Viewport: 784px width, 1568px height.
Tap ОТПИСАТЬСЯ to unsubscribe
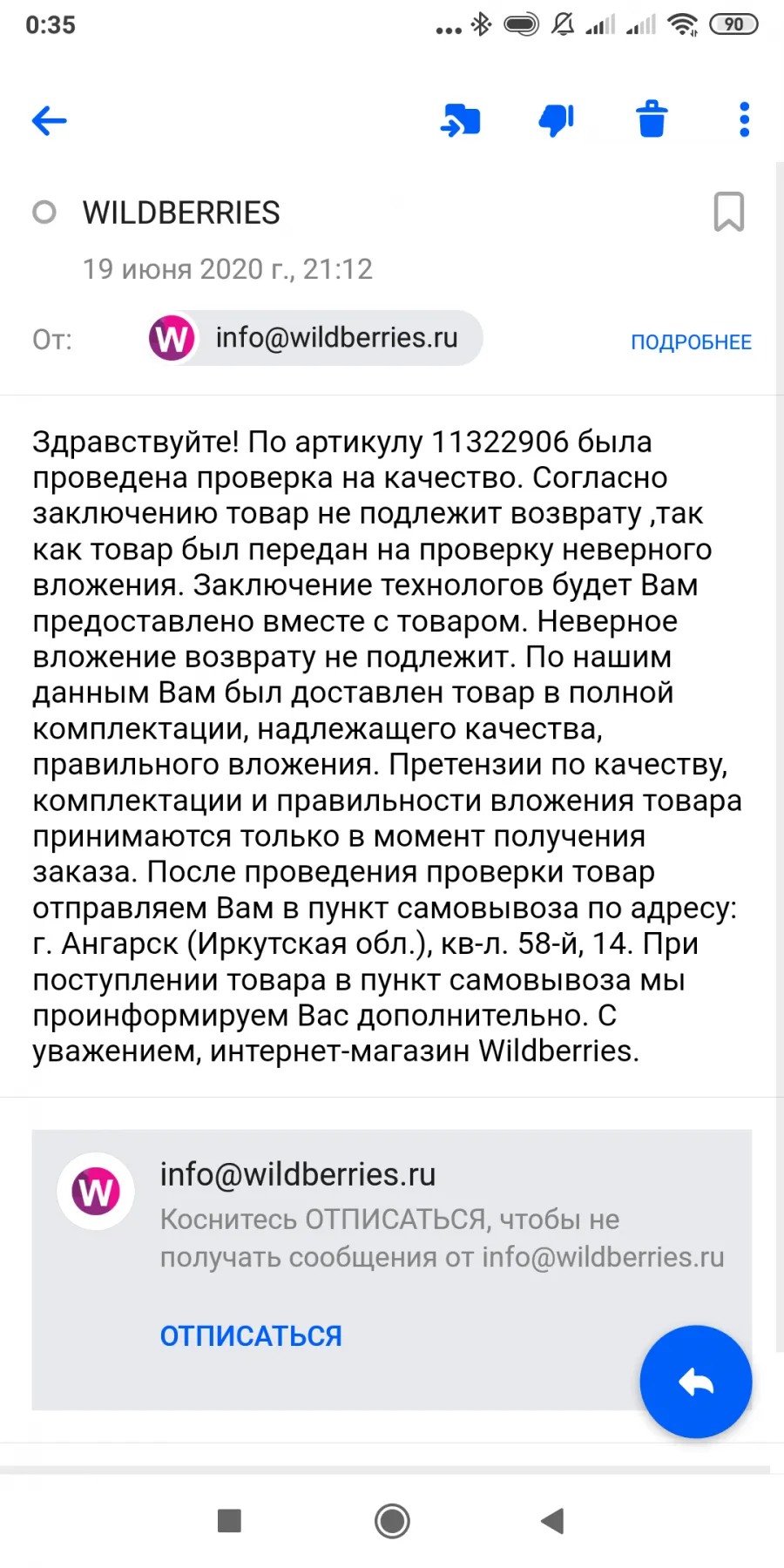251,1335
